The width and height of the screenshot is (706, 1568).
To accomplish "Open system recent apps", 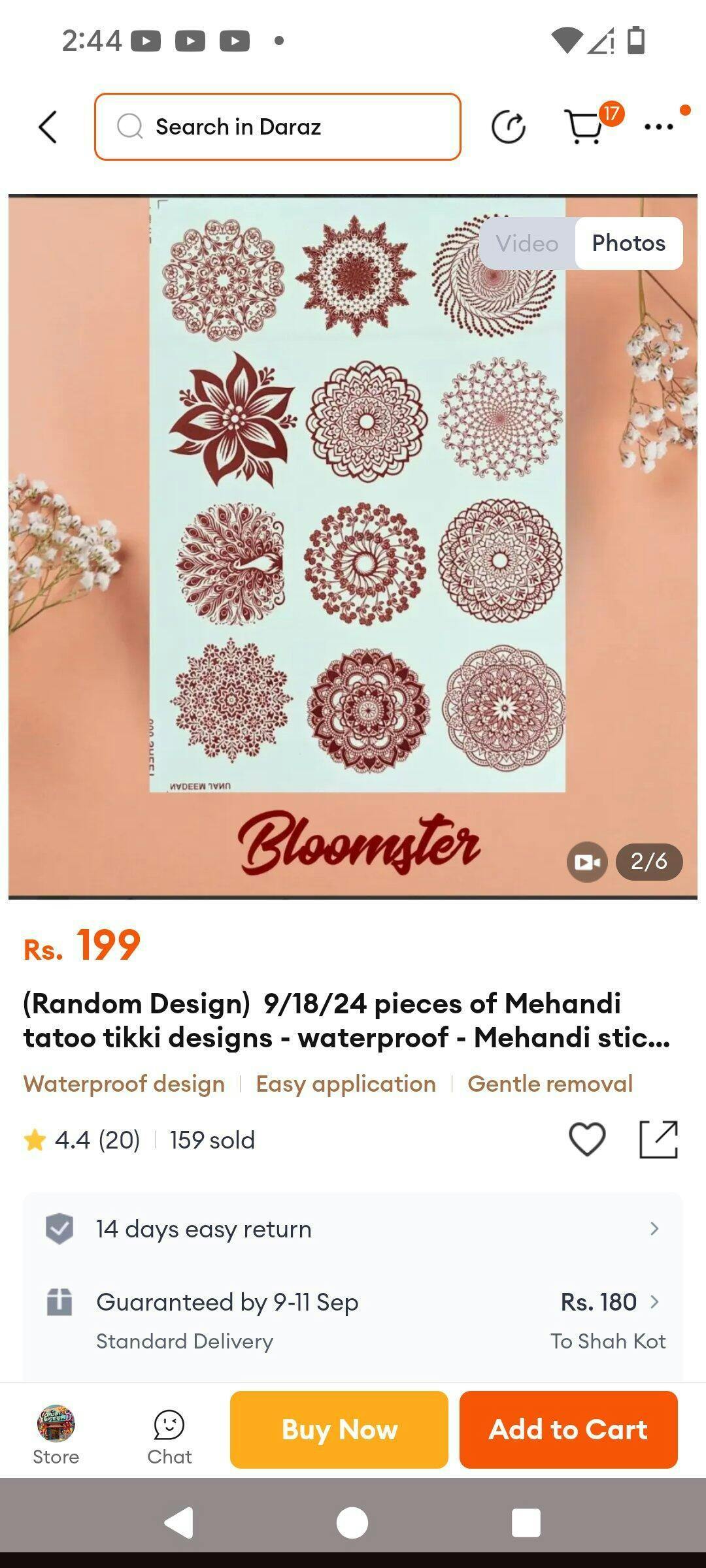I will (x=526, y=1522).
